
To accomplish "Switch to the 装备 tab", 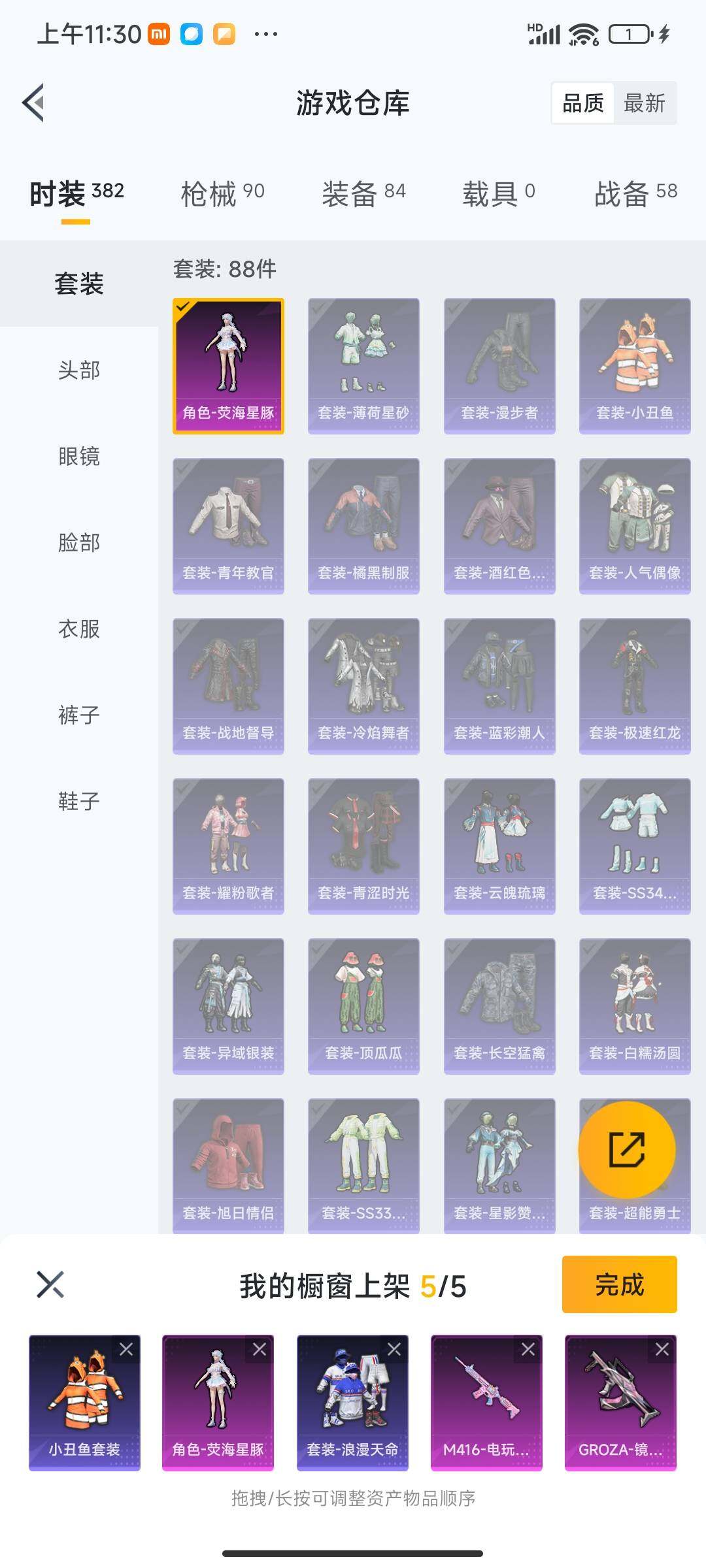I will click(x=363, y=193).
